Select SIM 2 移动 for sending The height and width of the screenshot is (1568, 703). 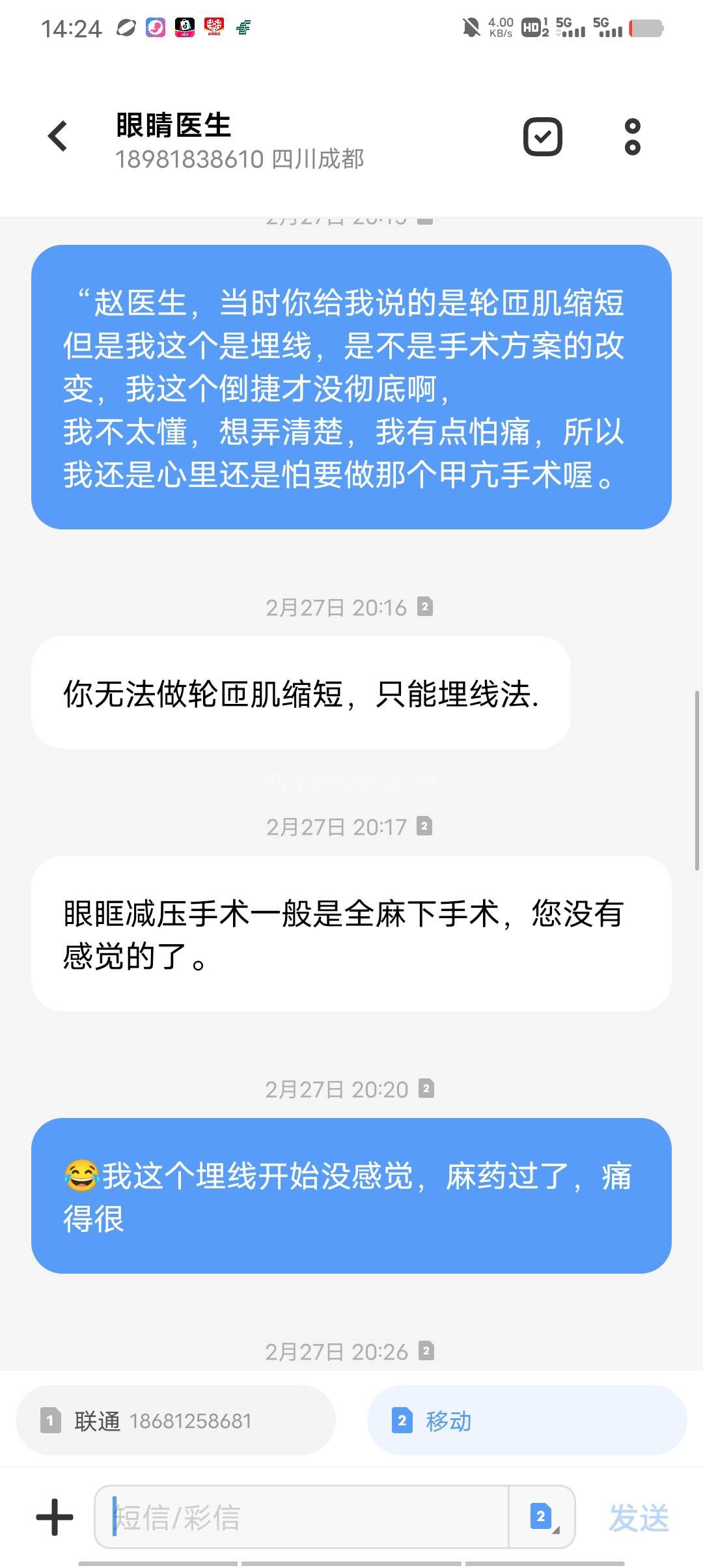(527, 1420)
